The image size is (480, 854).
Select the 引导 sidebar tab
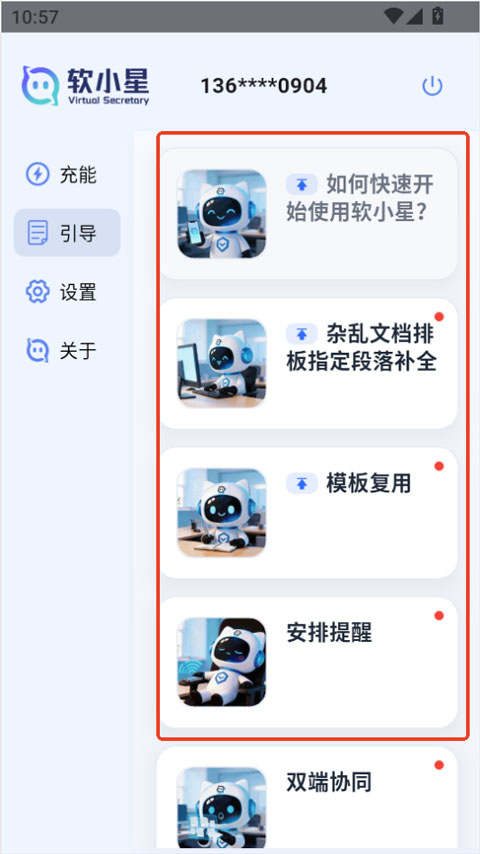pos(67,233)
